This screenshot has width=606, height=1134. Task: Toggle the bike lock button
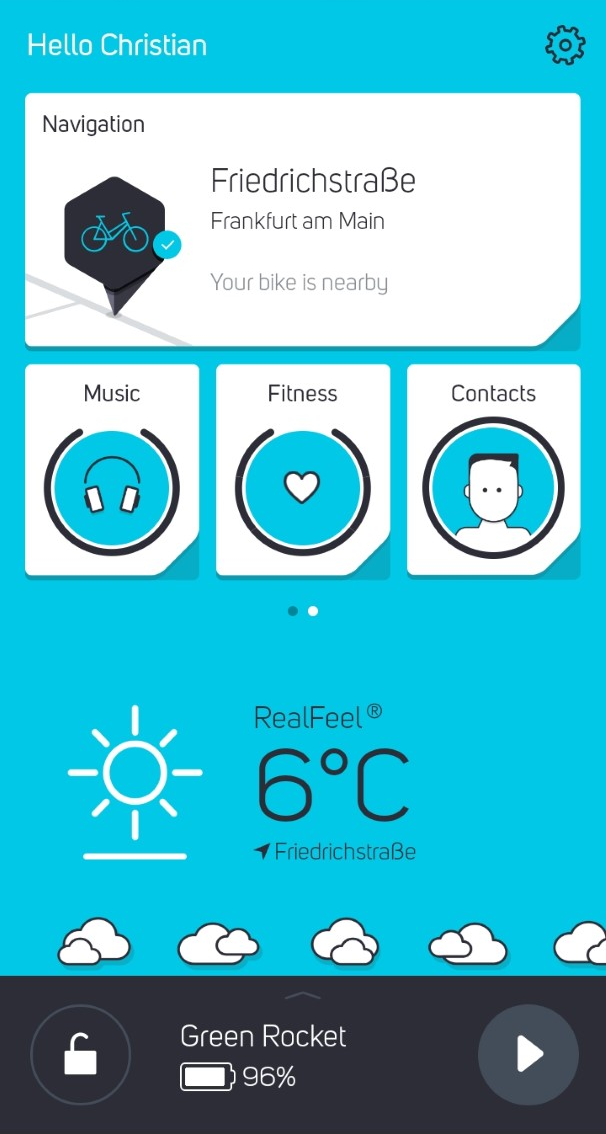pyautogui.click(x=80, y=1054)
